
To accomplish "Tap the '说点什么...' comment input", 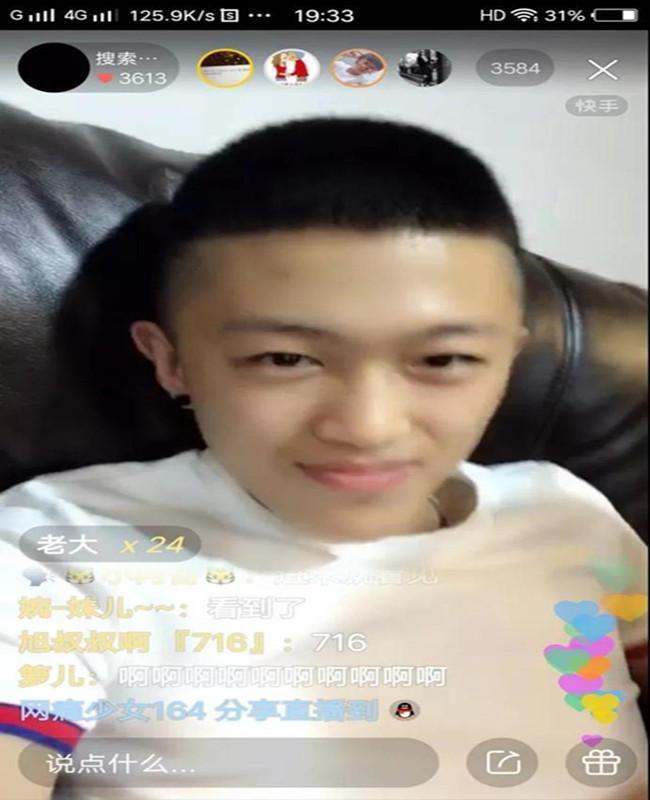I will tap(228, 763).
